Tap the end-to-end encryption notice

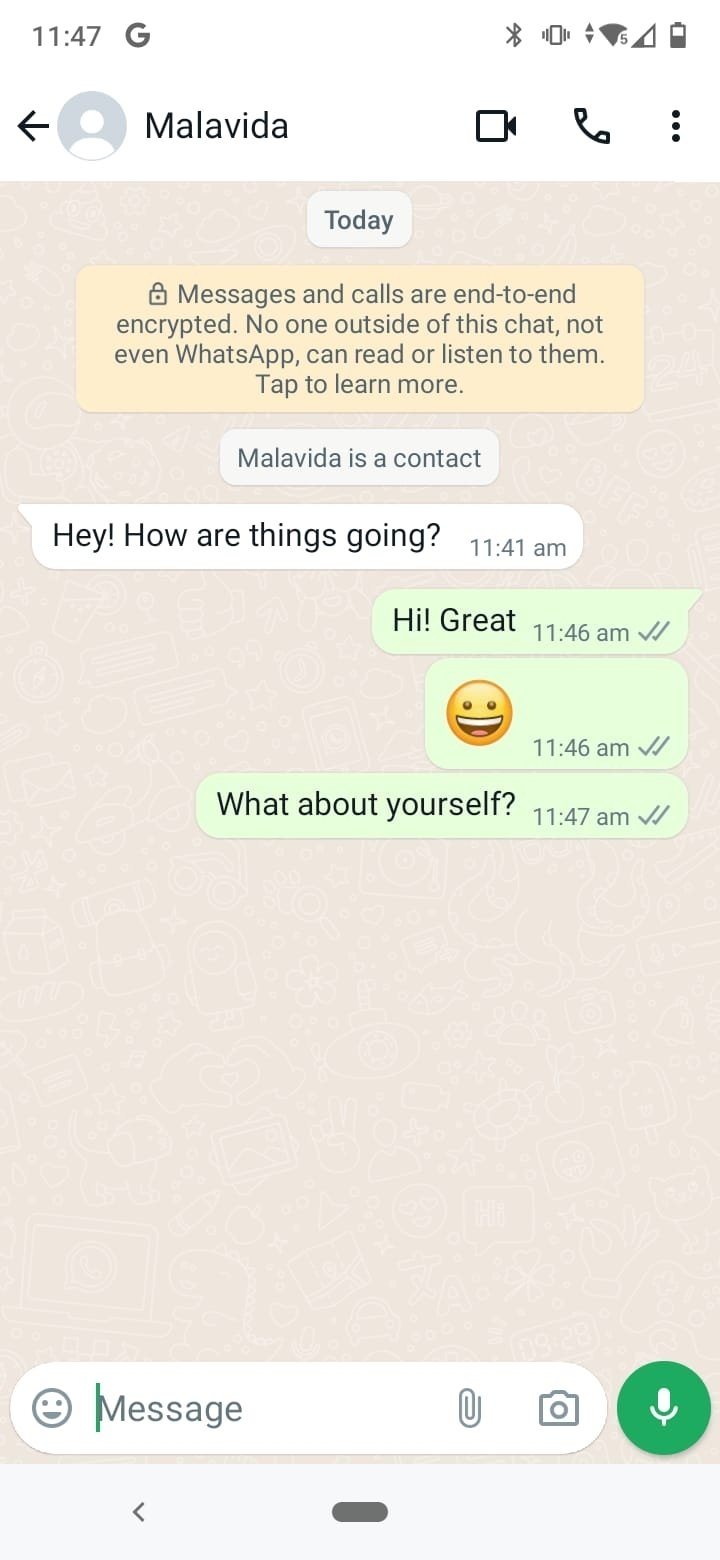(x=360, y=339)
